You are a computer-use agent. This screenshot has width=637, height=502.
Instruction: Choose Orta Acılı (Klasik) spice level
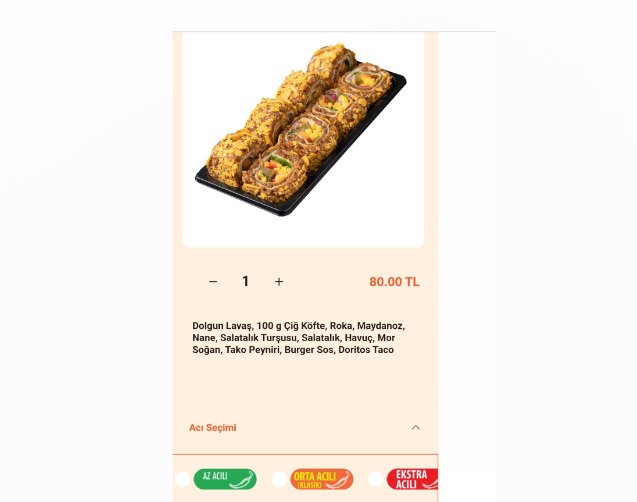click(x=279, y=479)
